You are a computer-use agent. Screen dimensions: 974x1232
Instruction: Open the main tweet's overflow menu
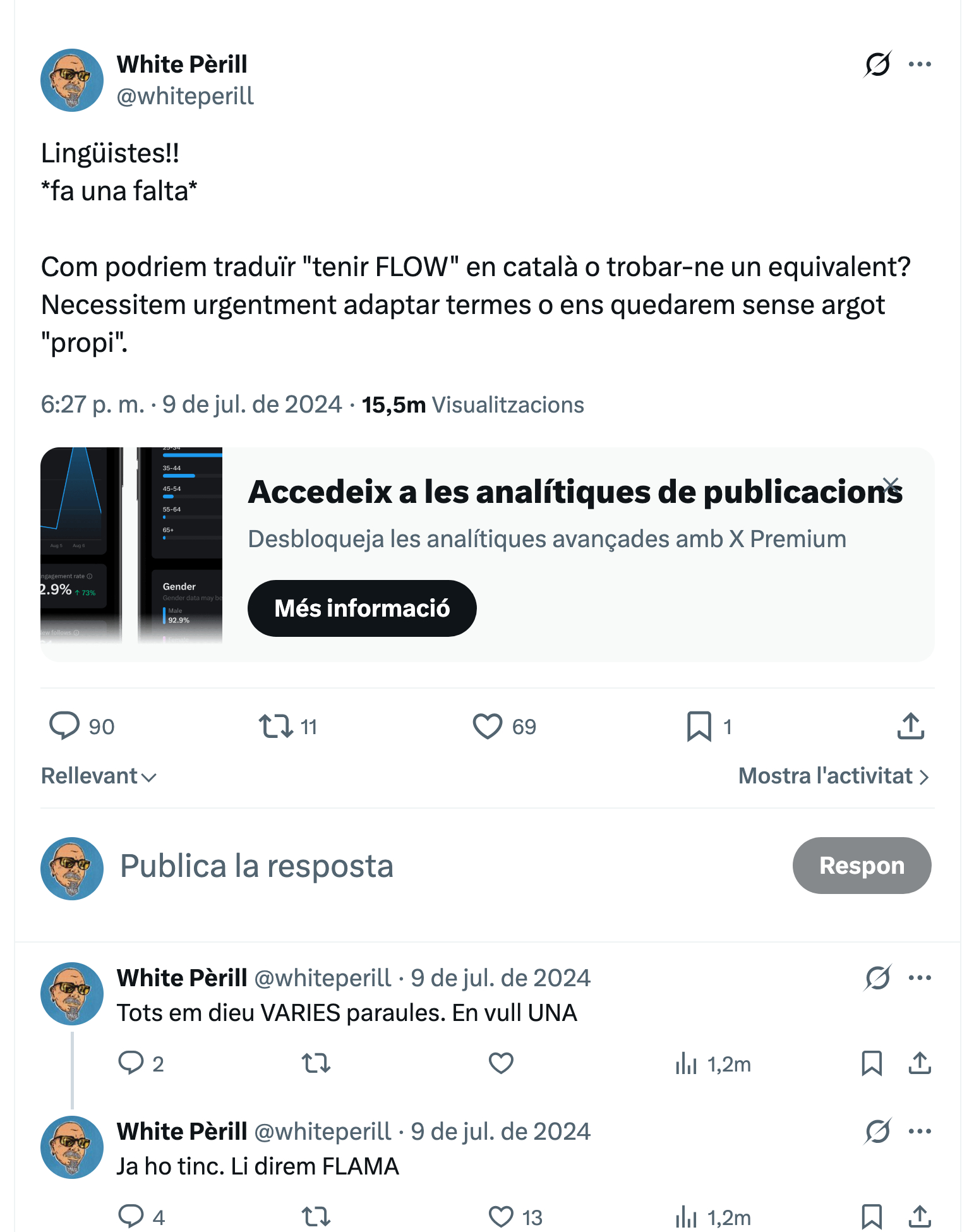[919, 64]
